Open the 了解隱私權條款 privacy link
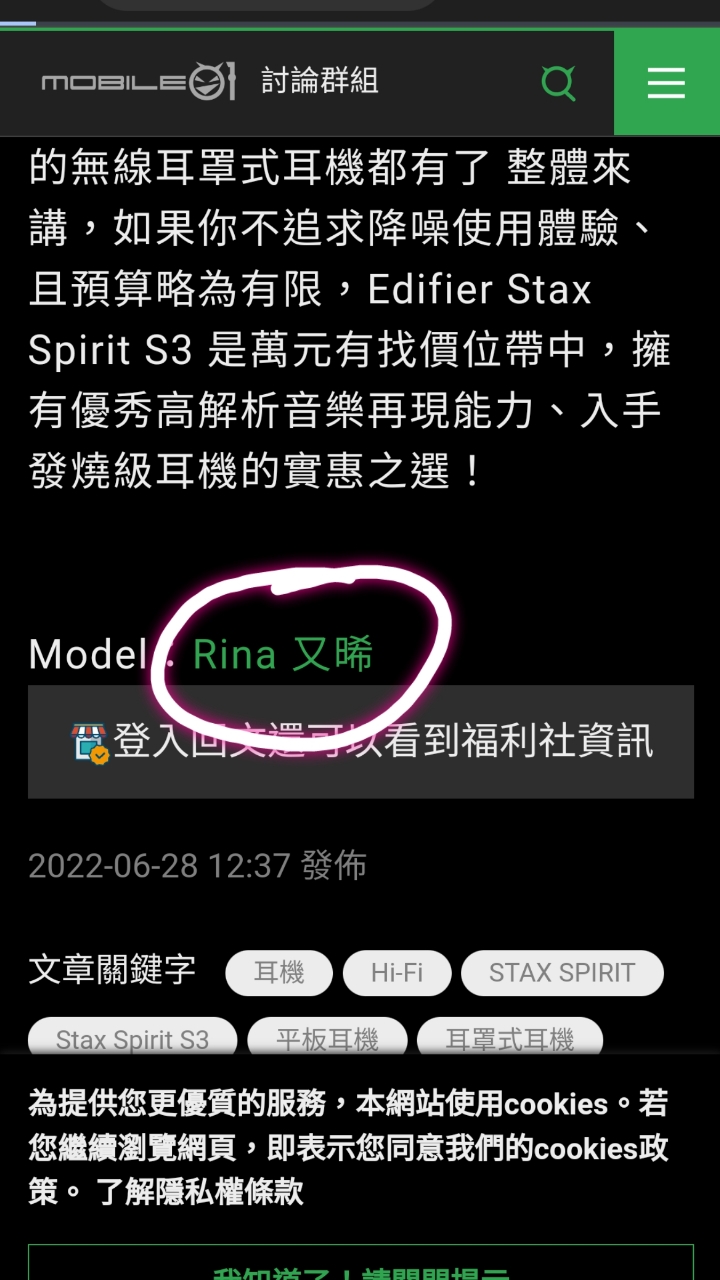This screenshot has width=720, height=1280. pos(200,1192)
